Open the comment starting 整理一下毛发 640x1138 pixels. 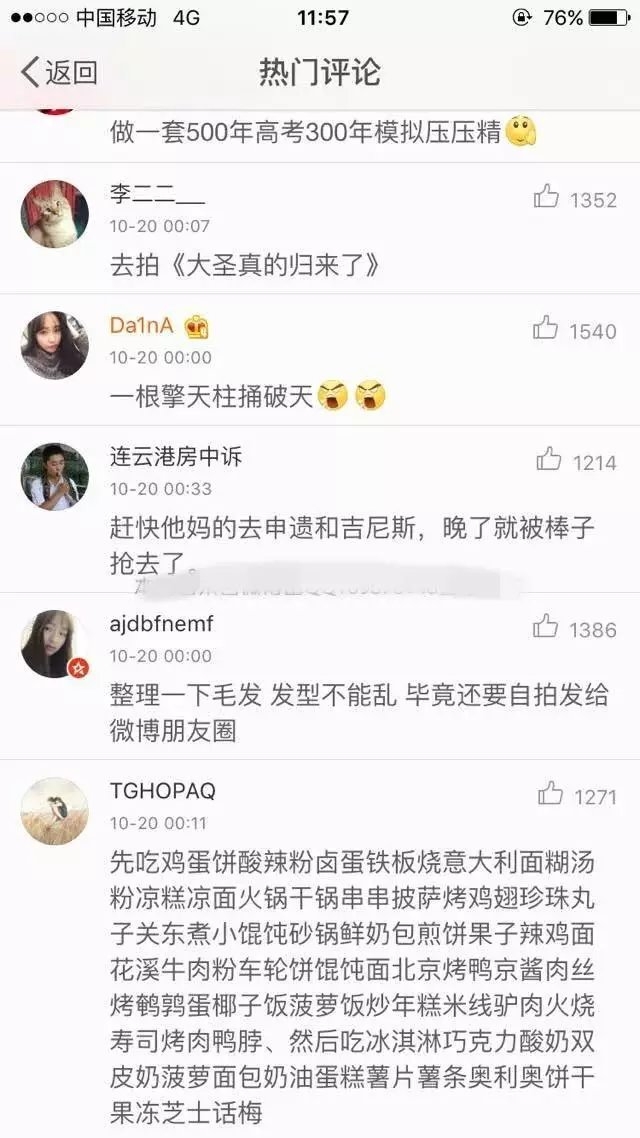tap(359, 713)
